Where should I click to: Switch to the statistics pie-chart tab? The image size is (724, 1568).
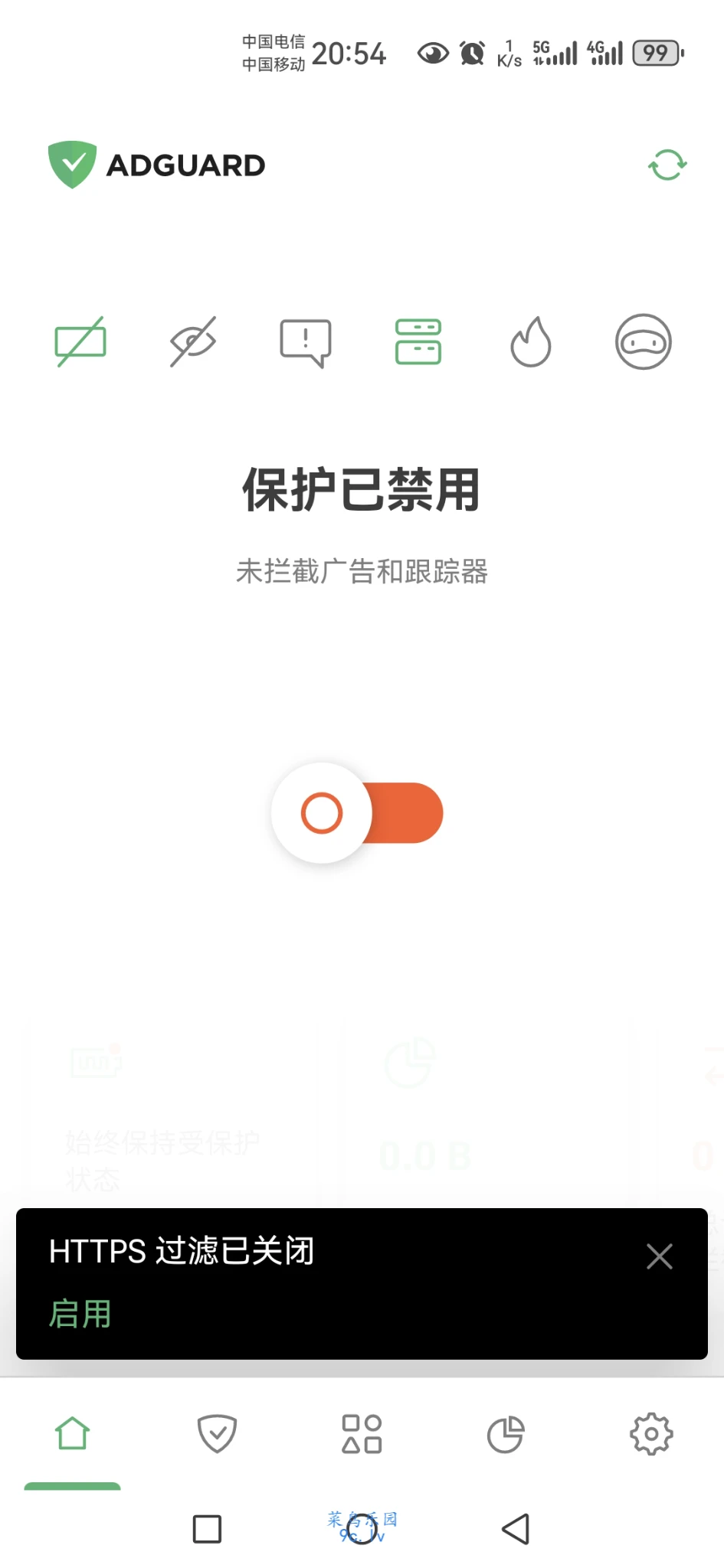click(x=506, y=1433)
